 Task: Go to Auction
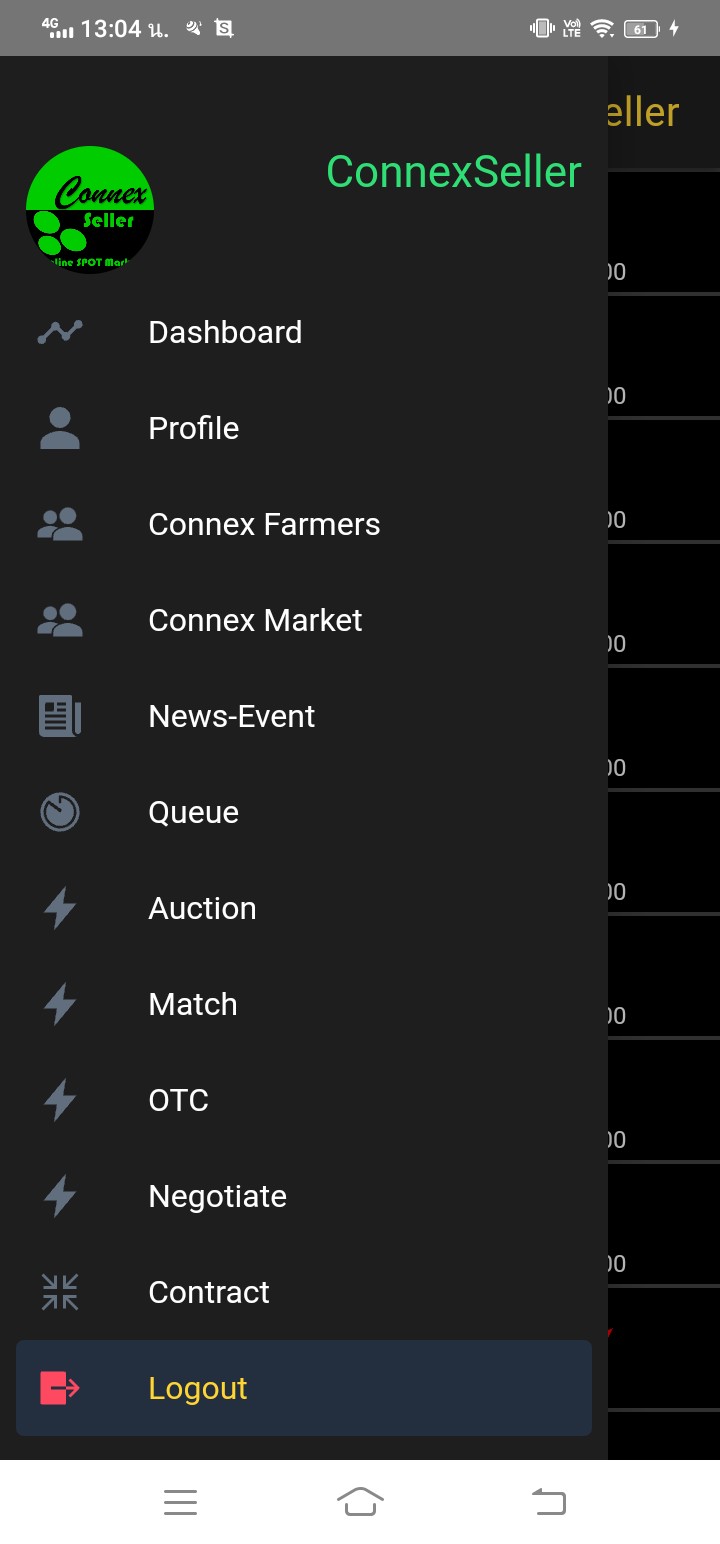pos(304,908)
